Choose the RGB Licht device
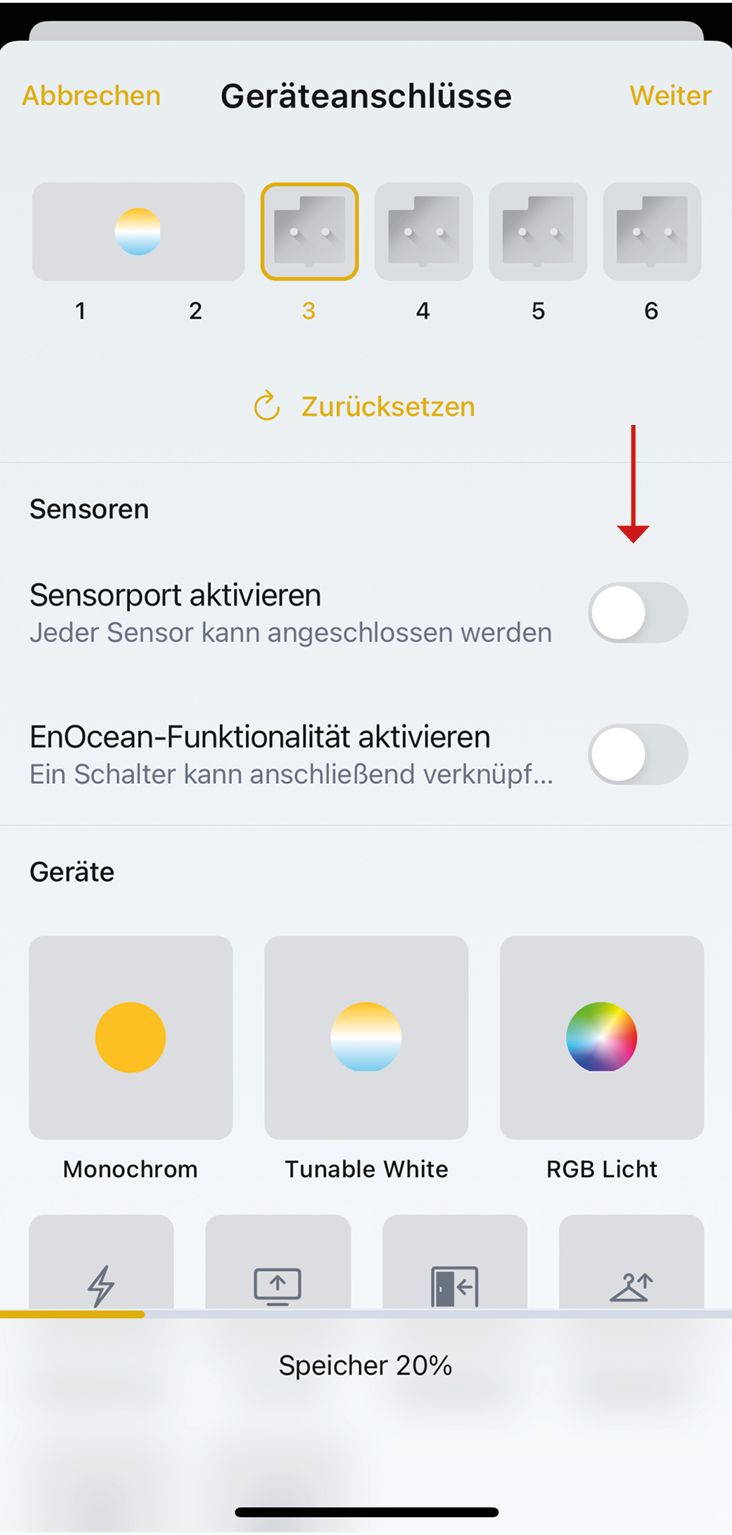This screenshot has width=732, height=1535. coord(602,1038)
